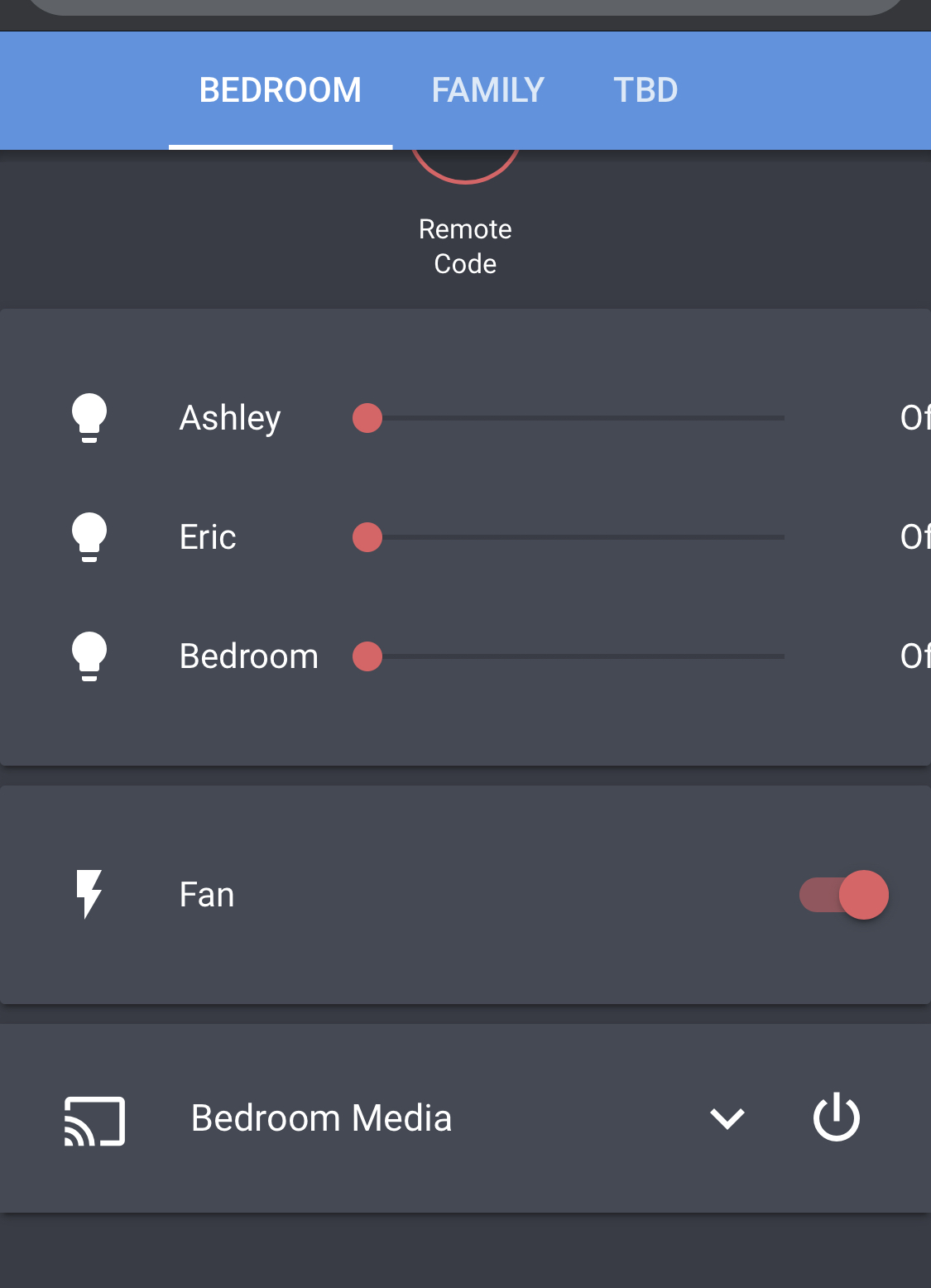Image resolution: width=931 pixels, height=1288 pixels.
Task: Select the TBD tab
Action: tap(645, 90)
